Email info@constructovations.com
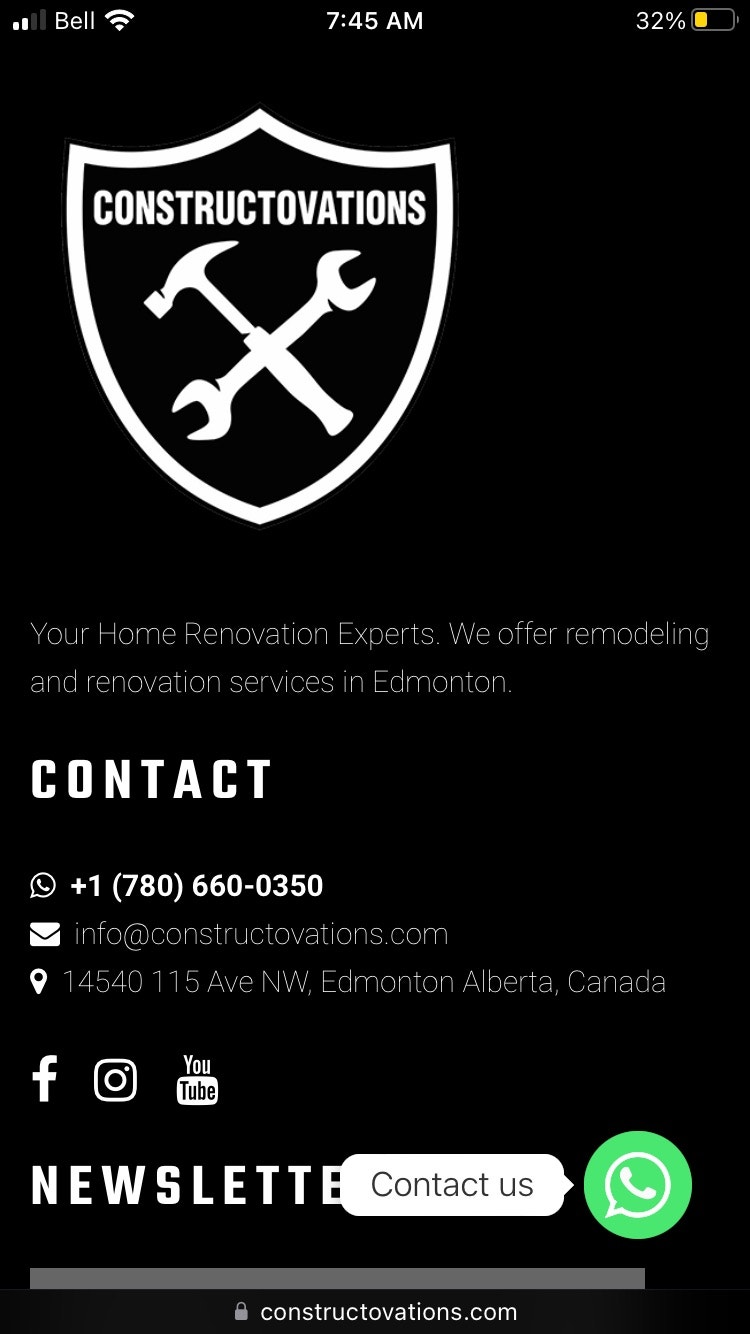 [260, 934]
